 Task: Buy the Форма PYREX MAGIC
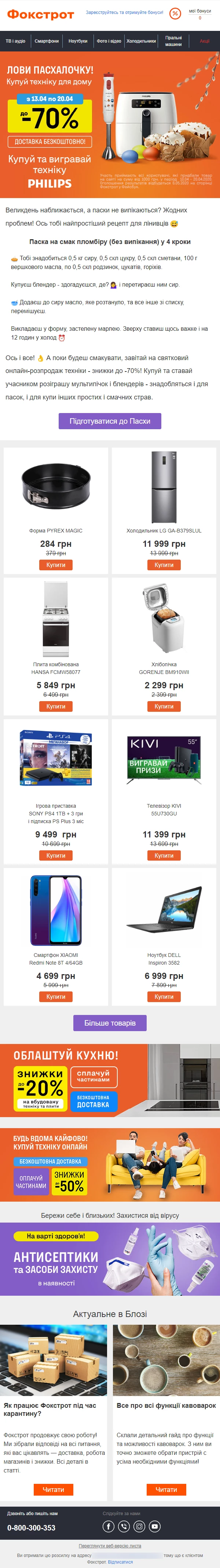tap(56, 565)
